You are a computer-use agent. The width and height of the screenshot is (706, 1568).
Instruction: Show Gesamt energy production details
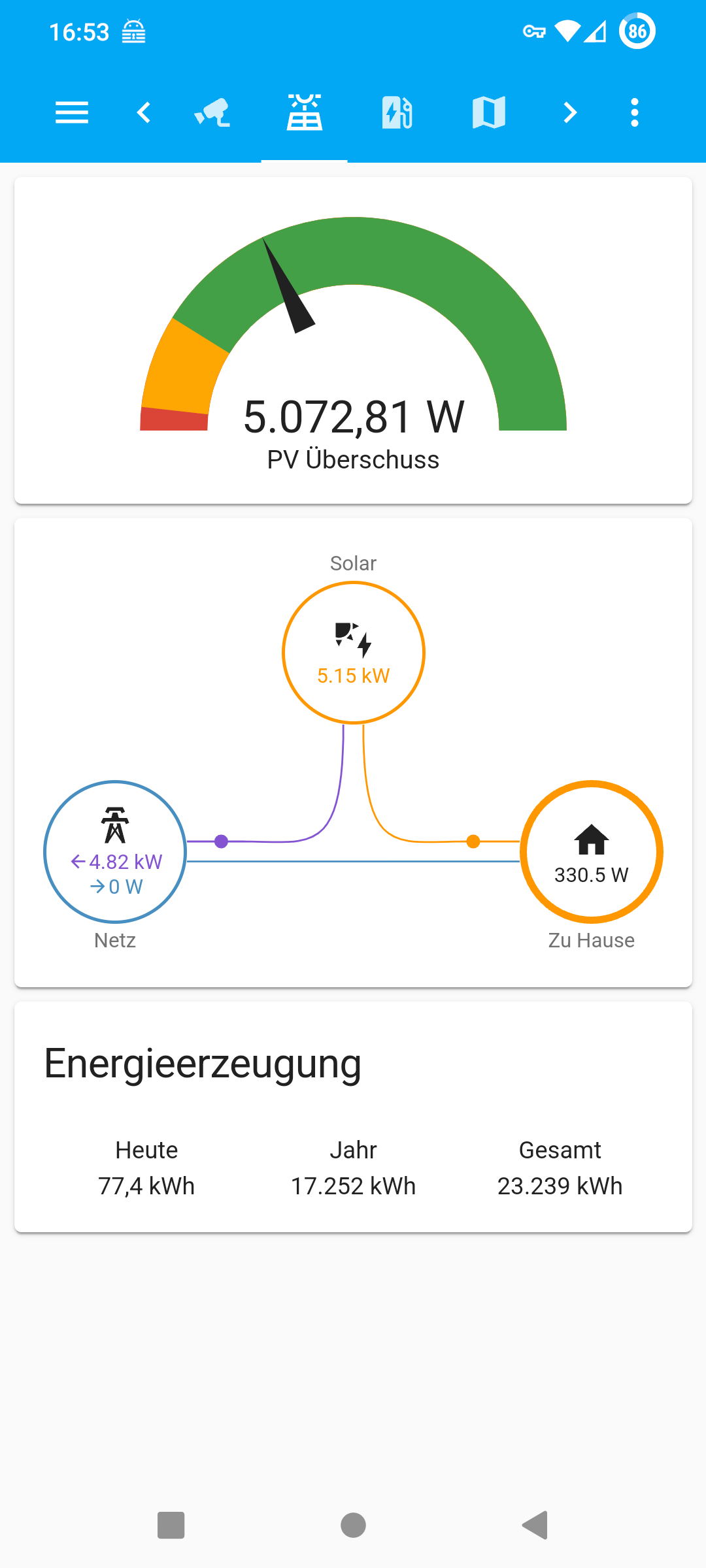tap(560, 1168)
